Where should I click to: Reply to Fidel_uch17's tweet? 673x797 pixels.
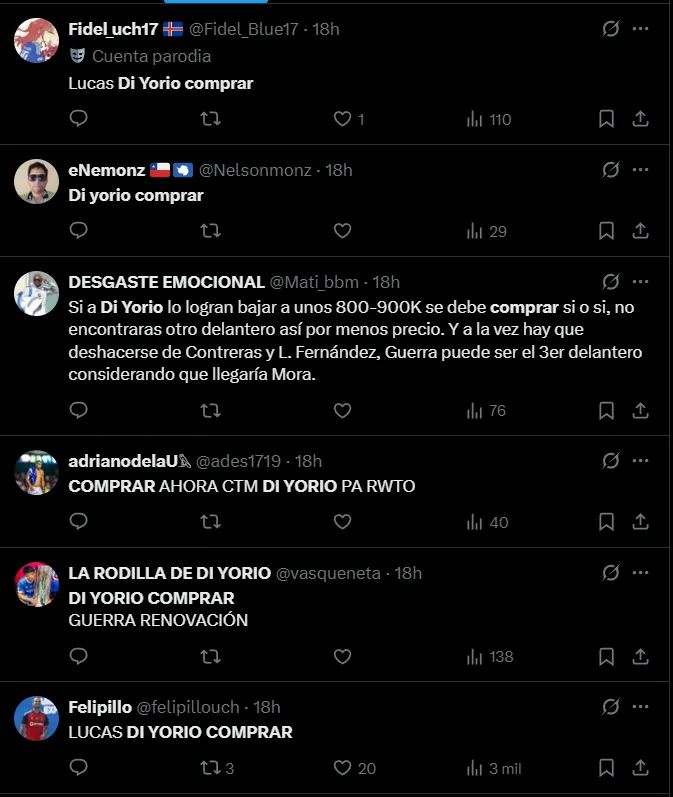(x=79, y=119)
